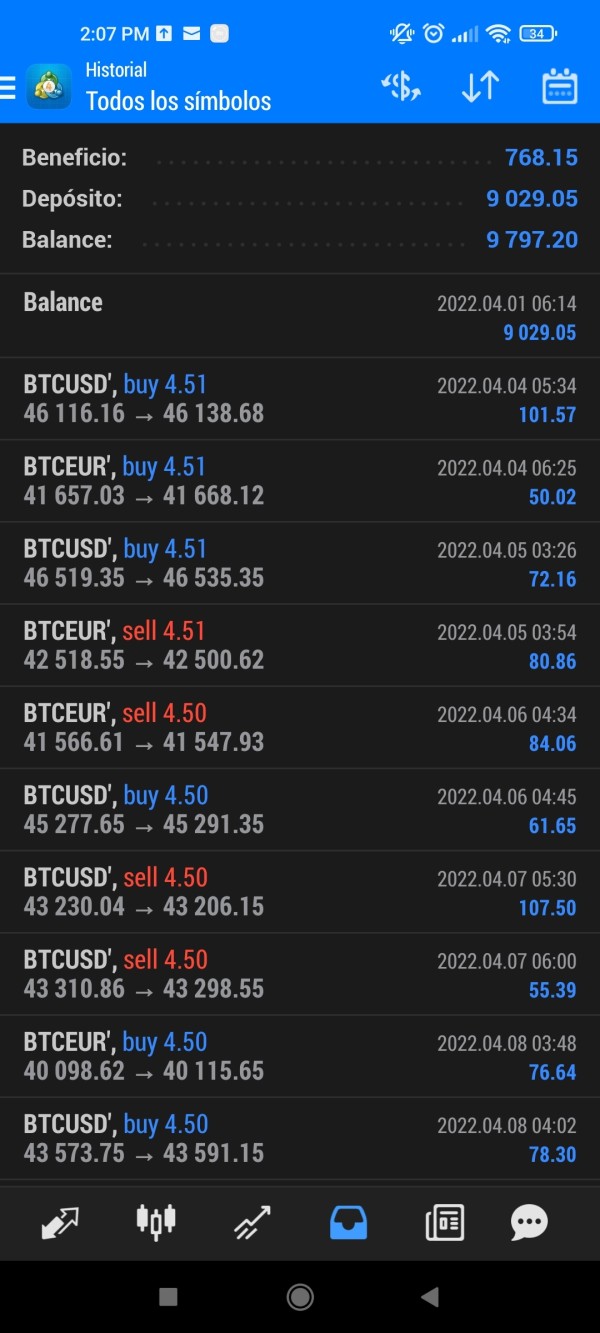Open the news tab
Image resolution: width=600 pixels, height=1333 pixels.
pyautogui.click(x=444, y=1222)
